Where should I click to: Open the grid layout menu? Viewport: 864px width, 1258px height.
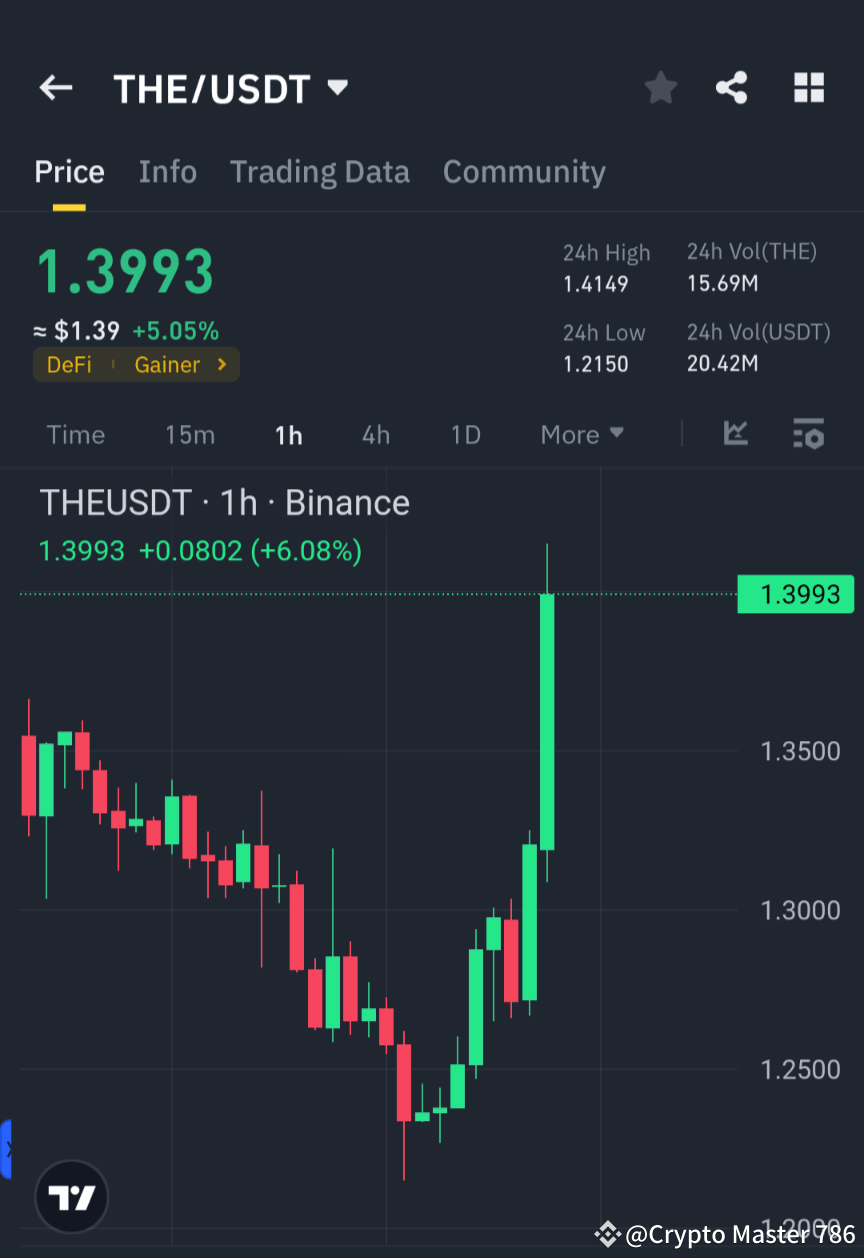808,88
